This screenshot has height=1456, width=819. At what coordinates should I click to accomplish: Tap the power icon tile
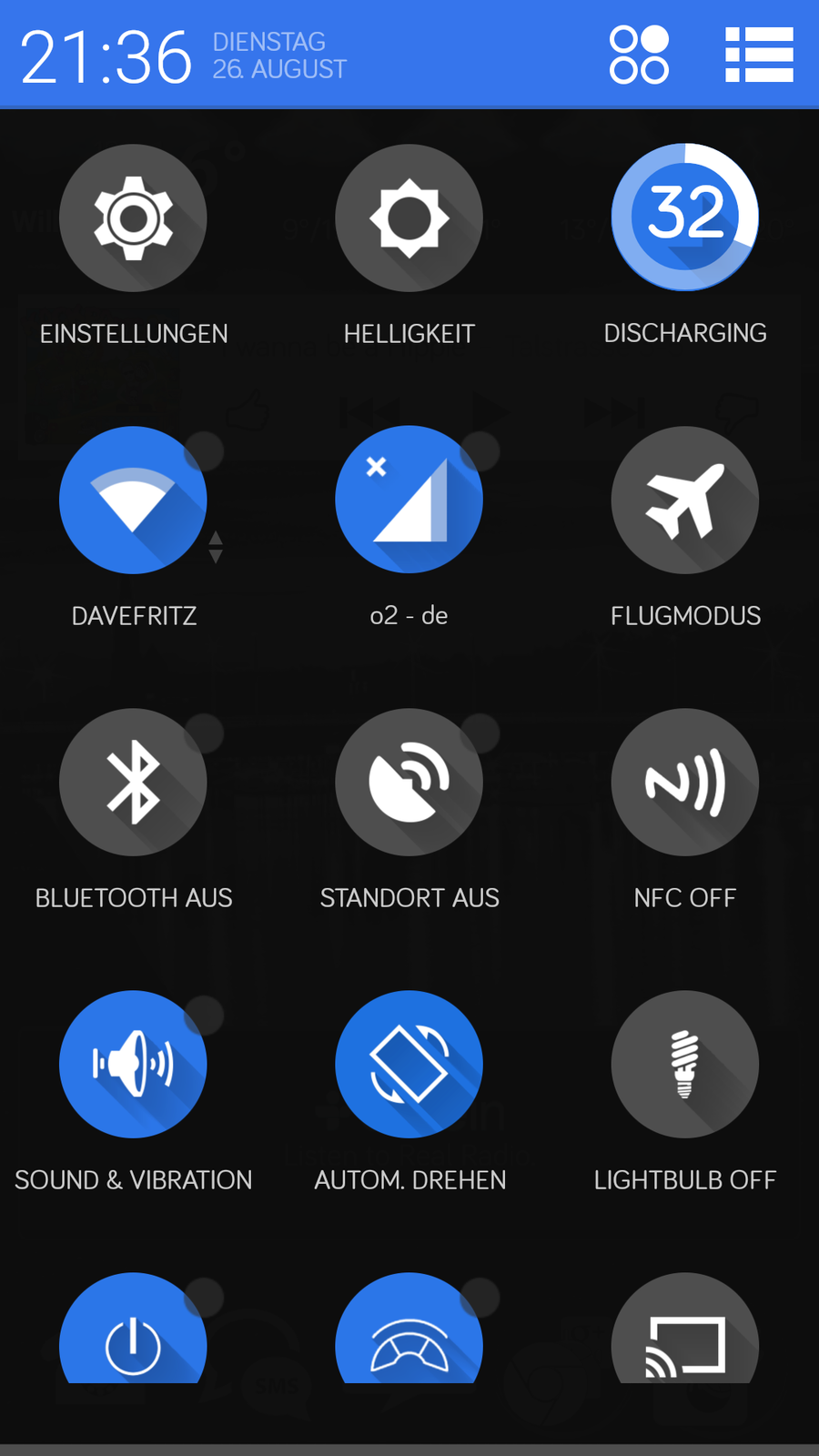pyautogui.click(x=133, y=1333)
